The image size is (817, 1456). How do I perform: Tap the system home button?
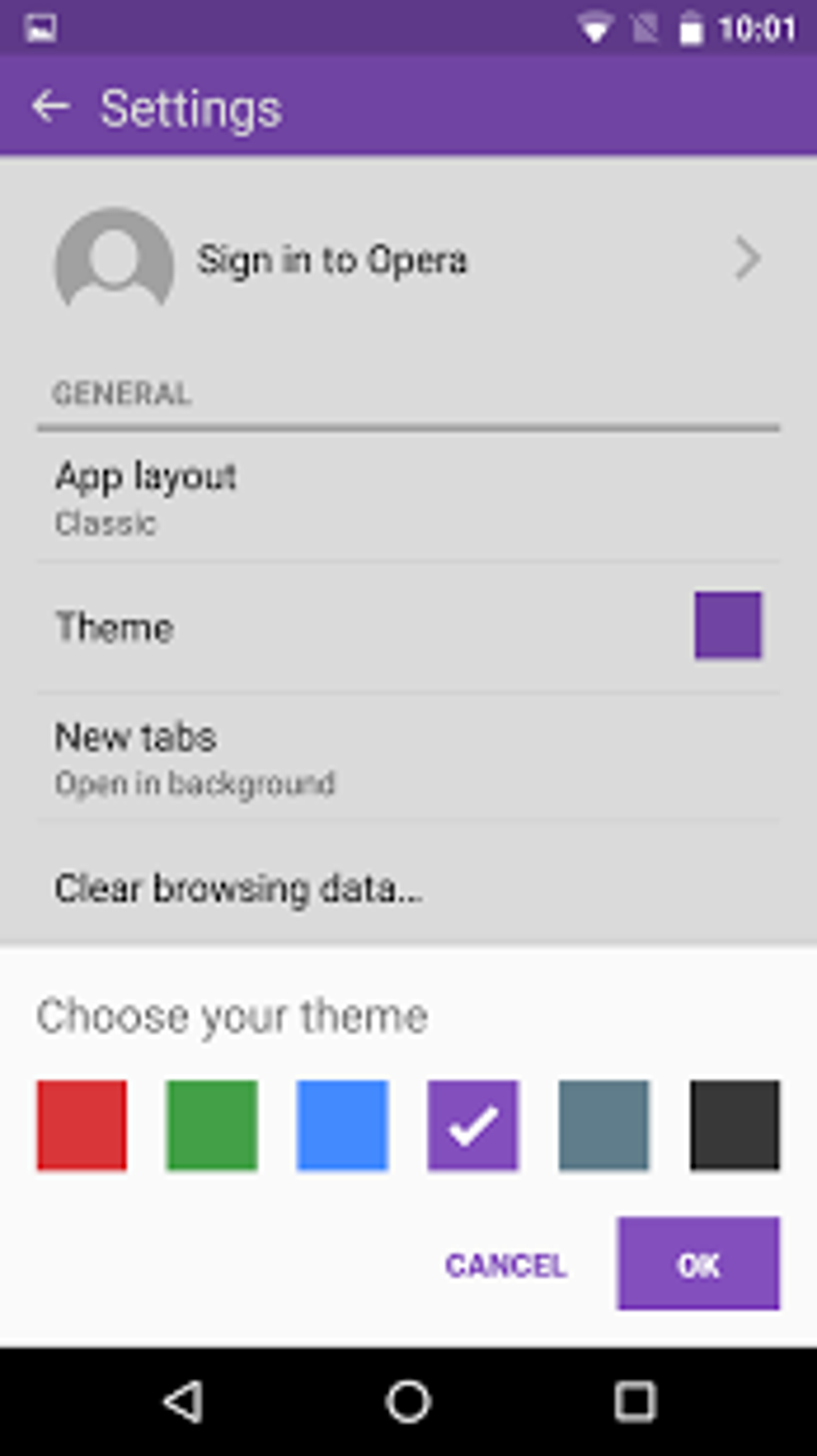point(408,1402)
